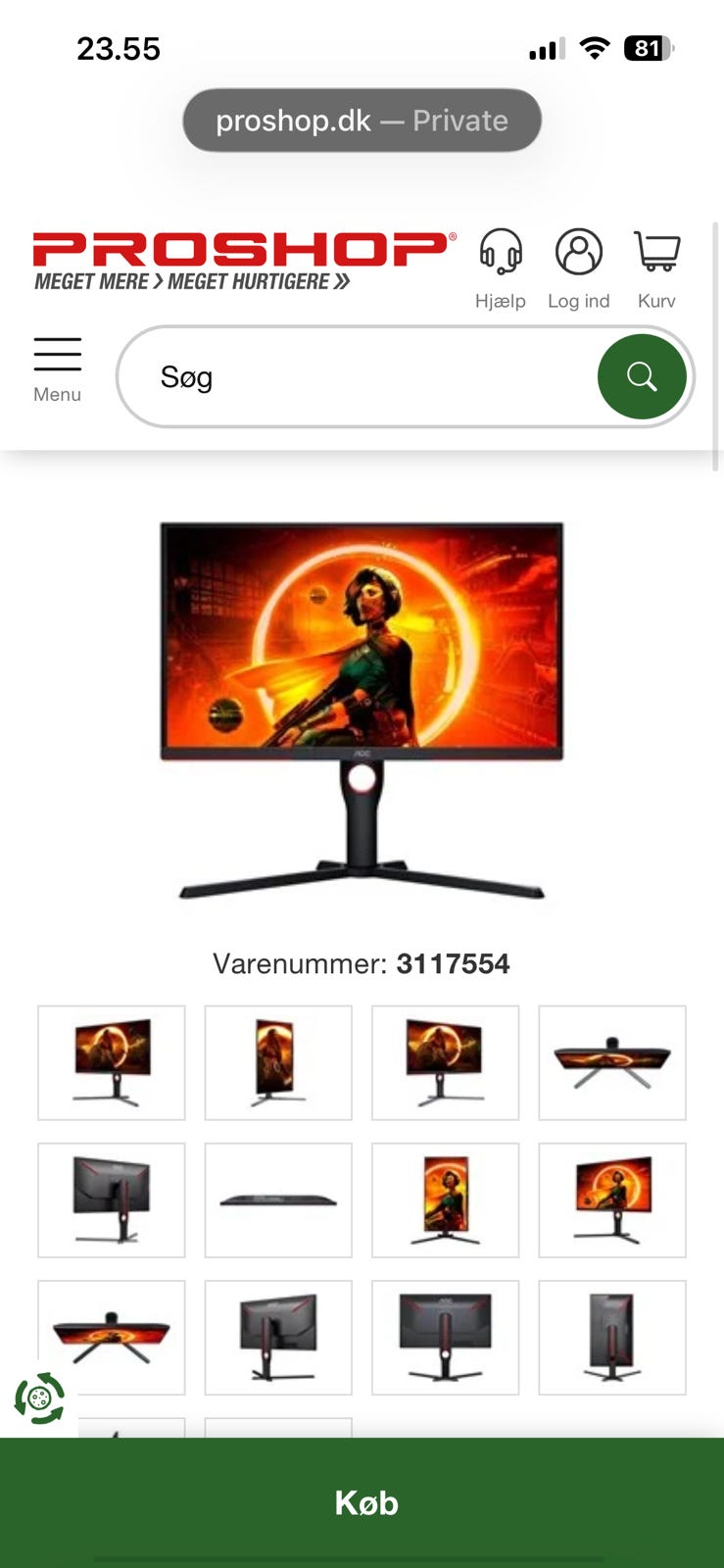Select the rear-view monitor thumbnail
The height and width of the screenshot is (1568, 724).
[x=111, y=1200]
